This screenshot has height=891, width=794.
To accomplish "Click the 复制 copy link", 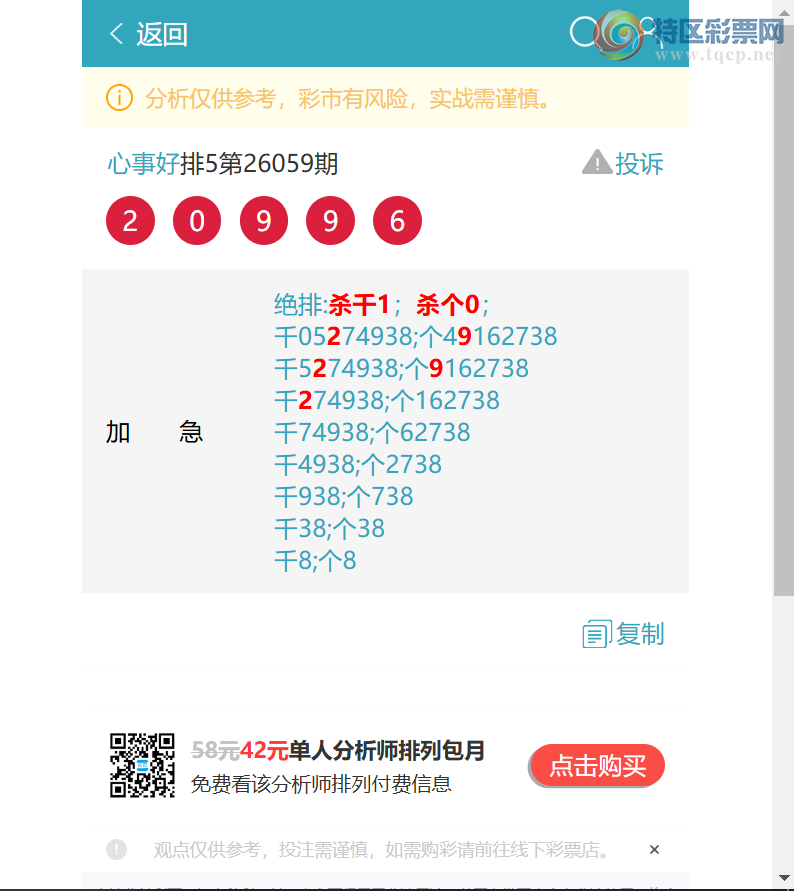I will click(x=638, y=634).
